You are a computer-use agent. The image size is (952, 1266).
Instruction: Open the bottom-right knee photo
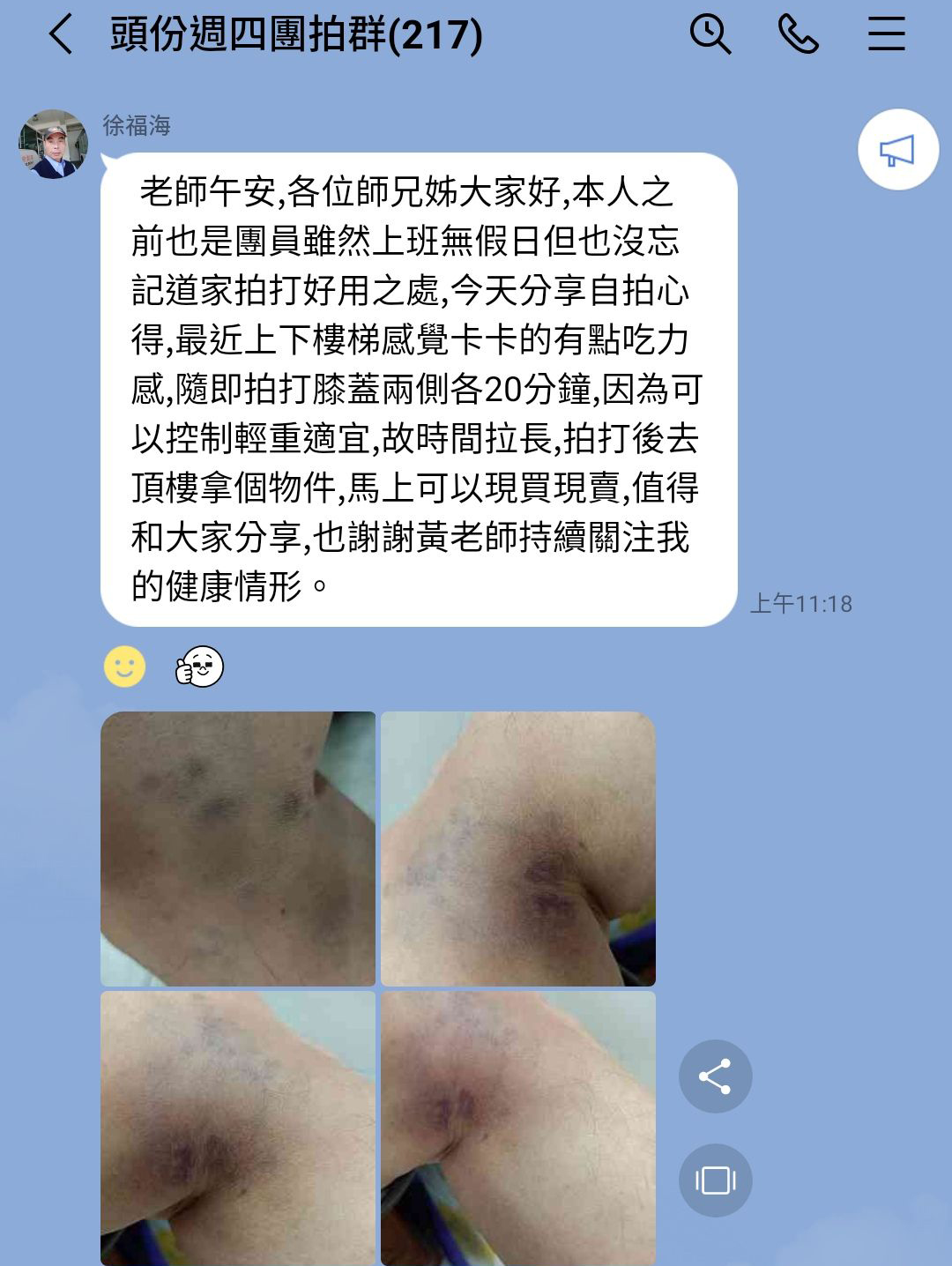tap(518, 1127)
